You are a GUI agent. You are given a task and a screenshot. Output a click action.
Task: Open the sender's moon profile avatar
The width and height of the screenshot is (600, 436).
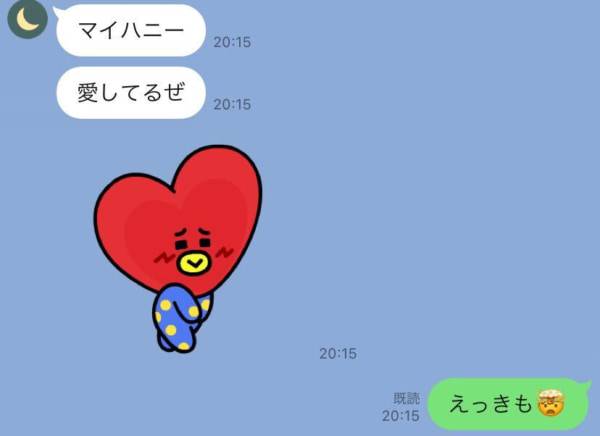click(x=25, y=18)
